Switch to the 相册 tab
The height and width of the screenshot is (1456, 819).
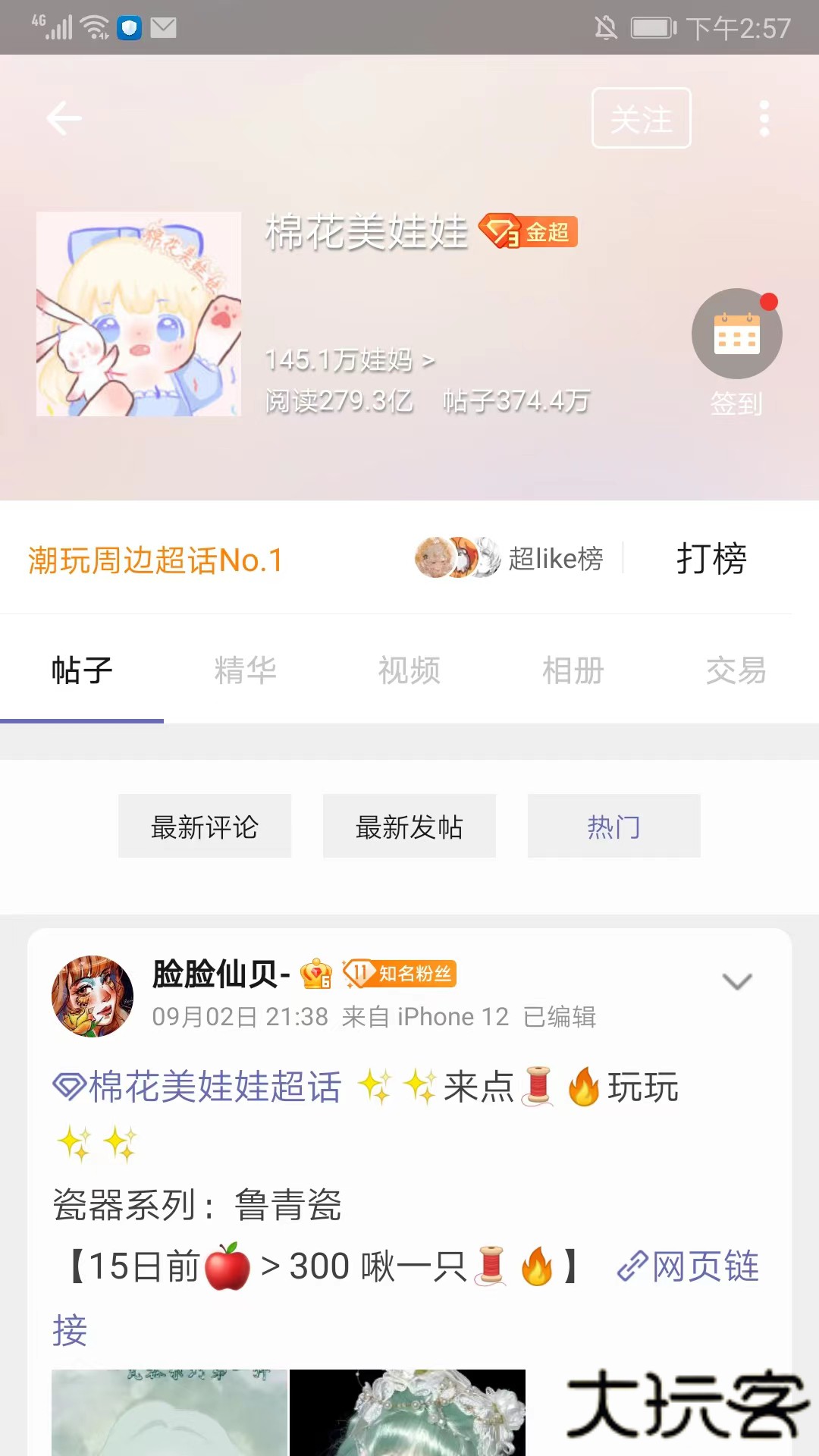coord(573,670)
